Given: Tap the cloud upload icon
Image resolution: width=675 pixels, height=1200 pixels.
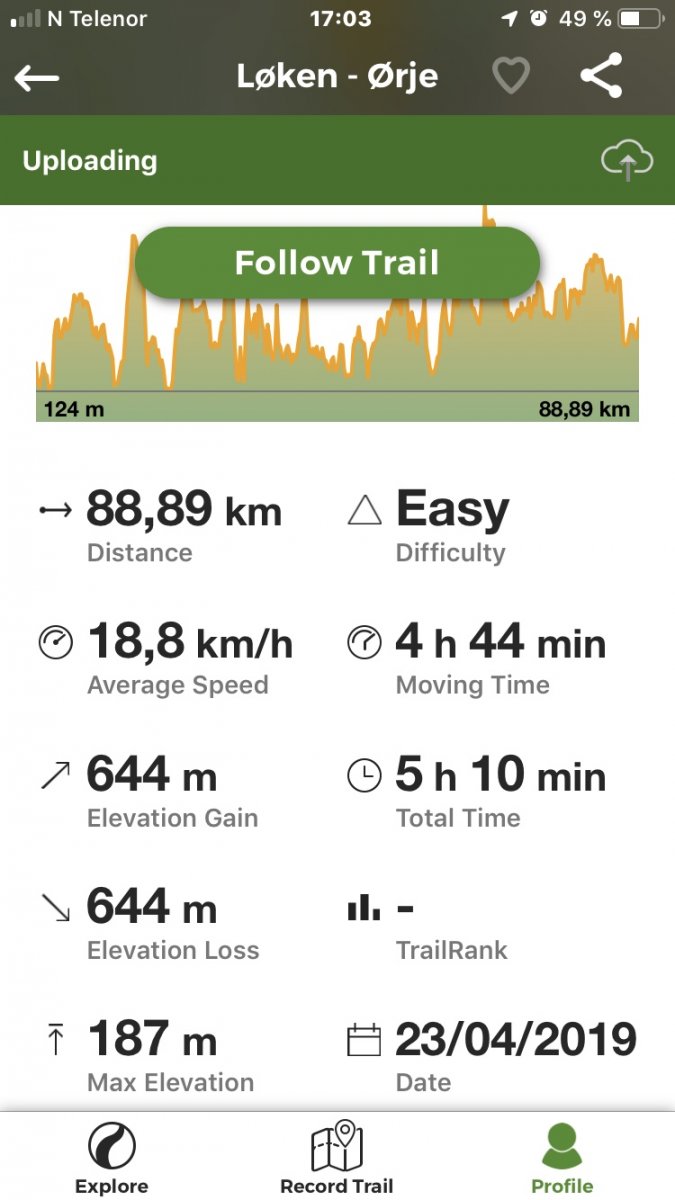Looking at the screenshot, I should [627, 161].
